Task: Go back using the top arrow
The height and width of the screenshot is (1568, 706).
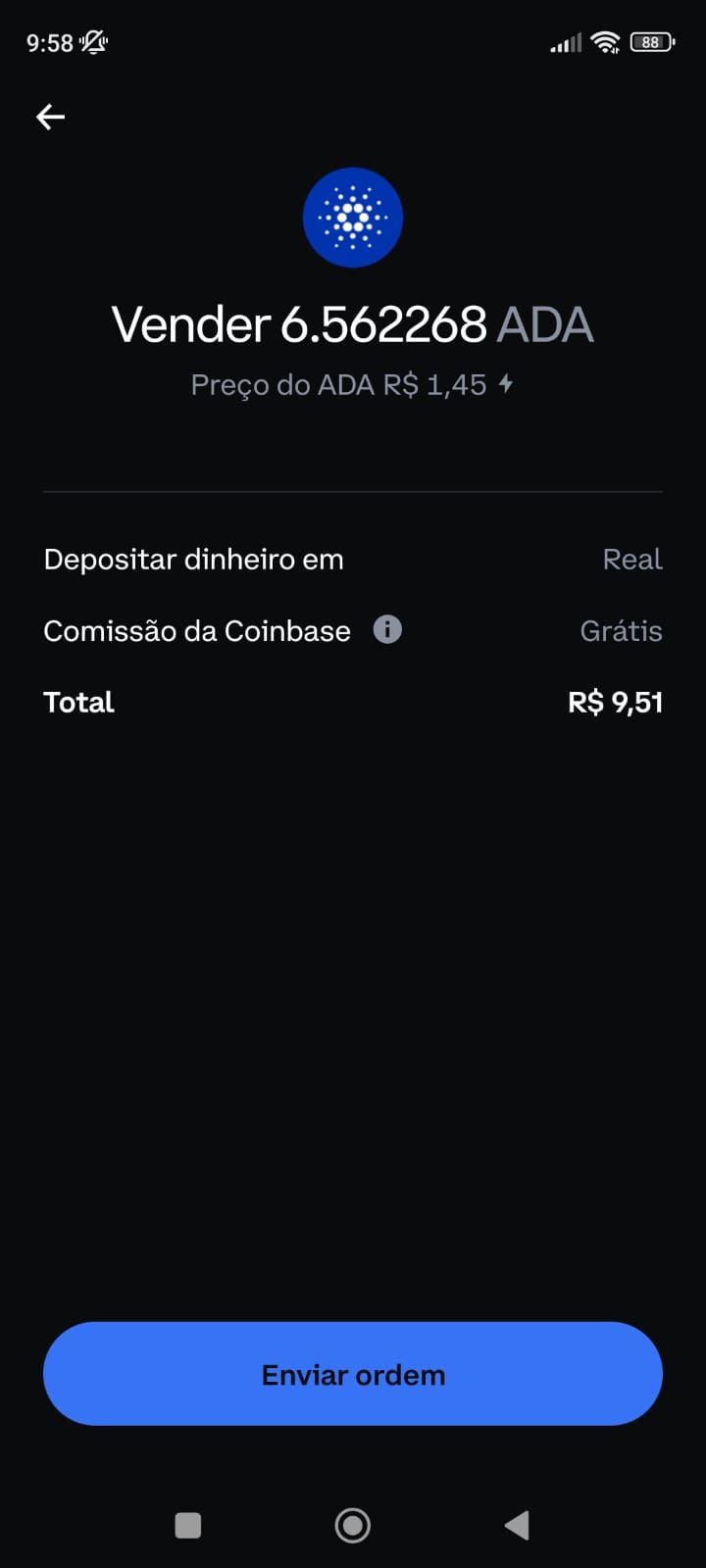Action: click(x=50, y=118)
